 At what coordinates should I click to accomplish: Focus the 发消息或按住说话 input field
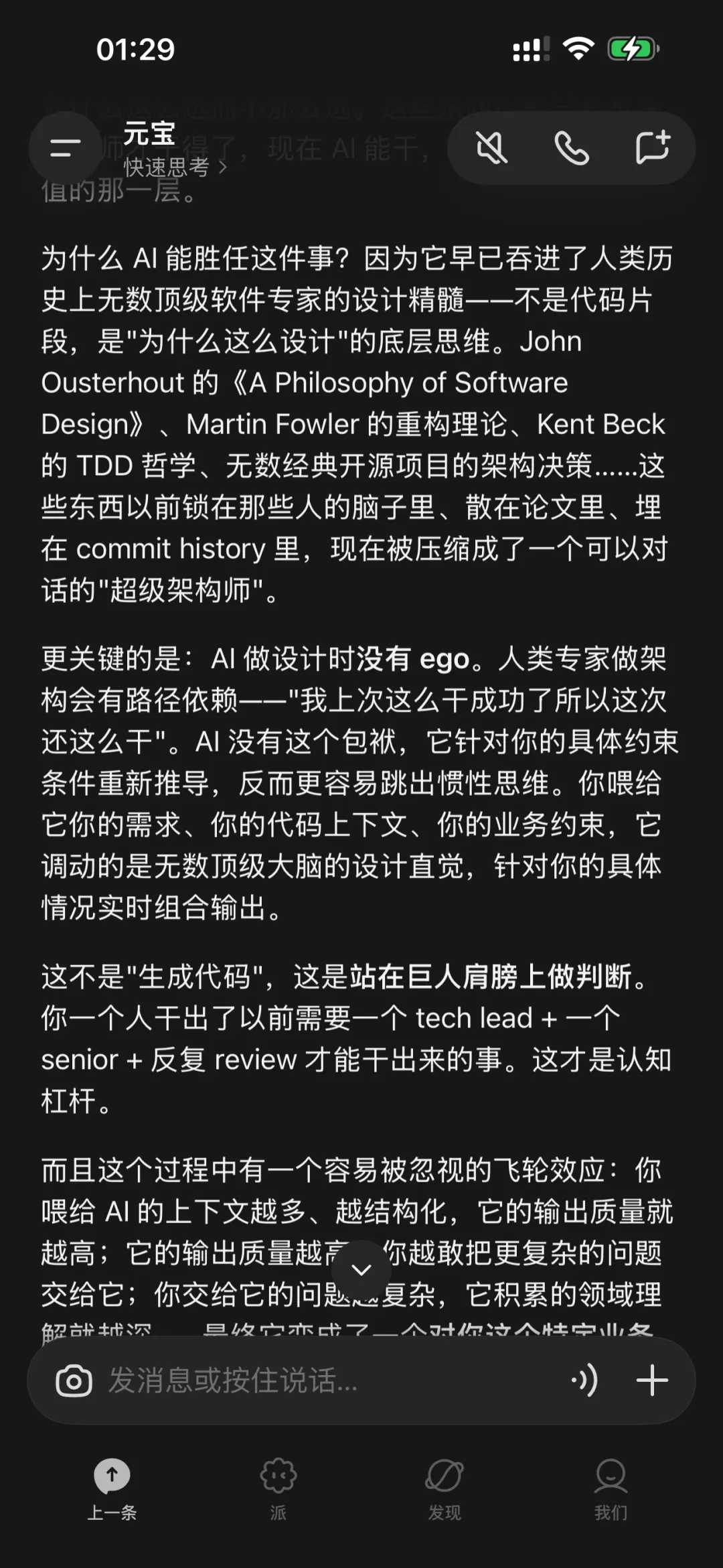coord(328,1380)
